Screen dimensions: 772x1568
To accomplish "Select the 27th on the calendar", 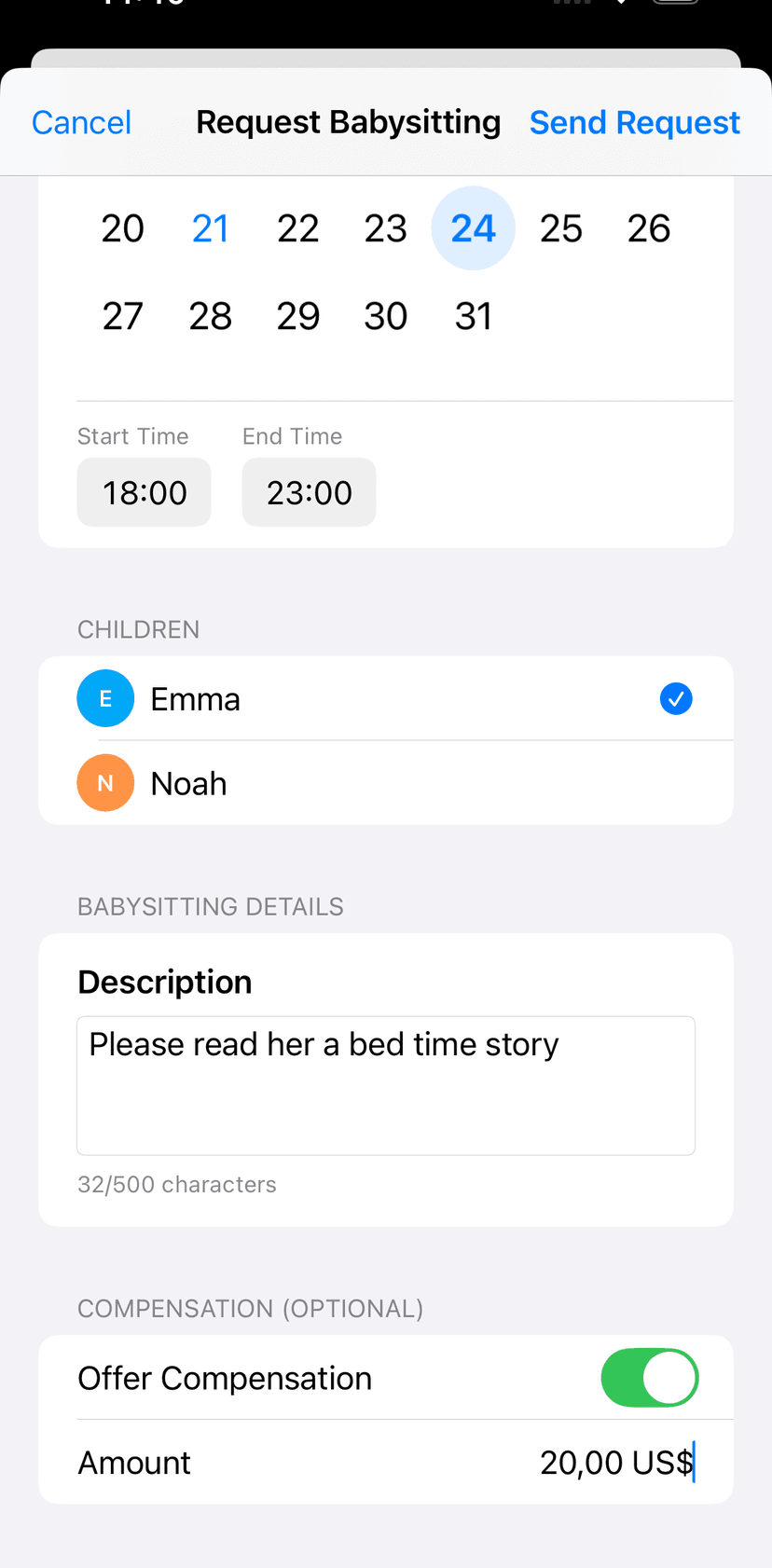I will (122, 315).
